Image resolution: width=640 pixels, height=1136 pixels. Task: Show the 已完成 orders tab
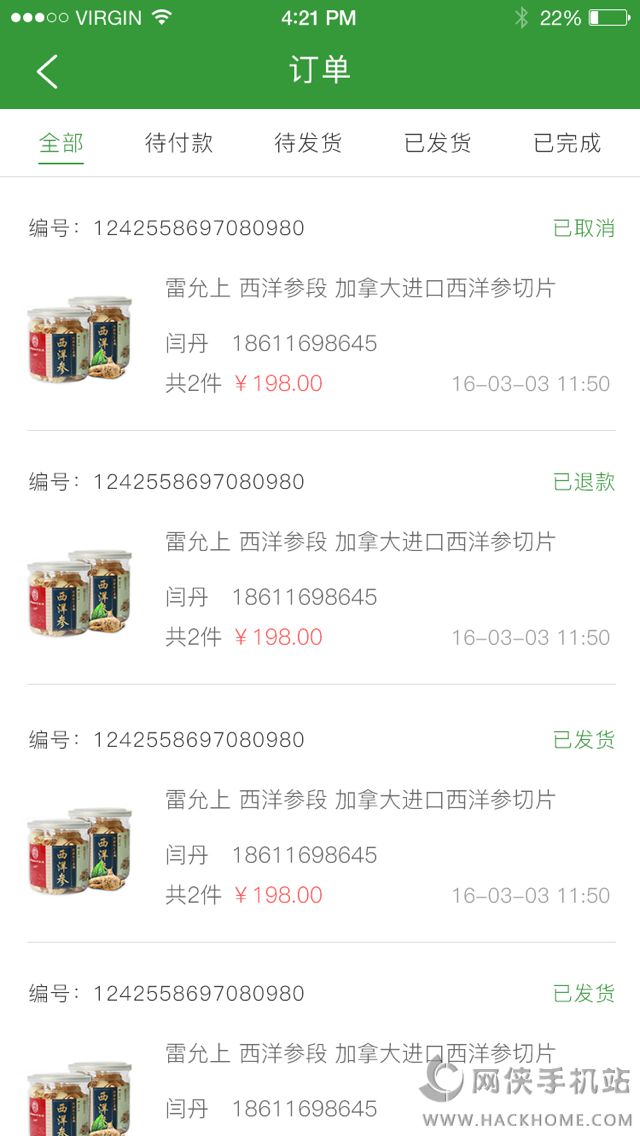[567, 143]
